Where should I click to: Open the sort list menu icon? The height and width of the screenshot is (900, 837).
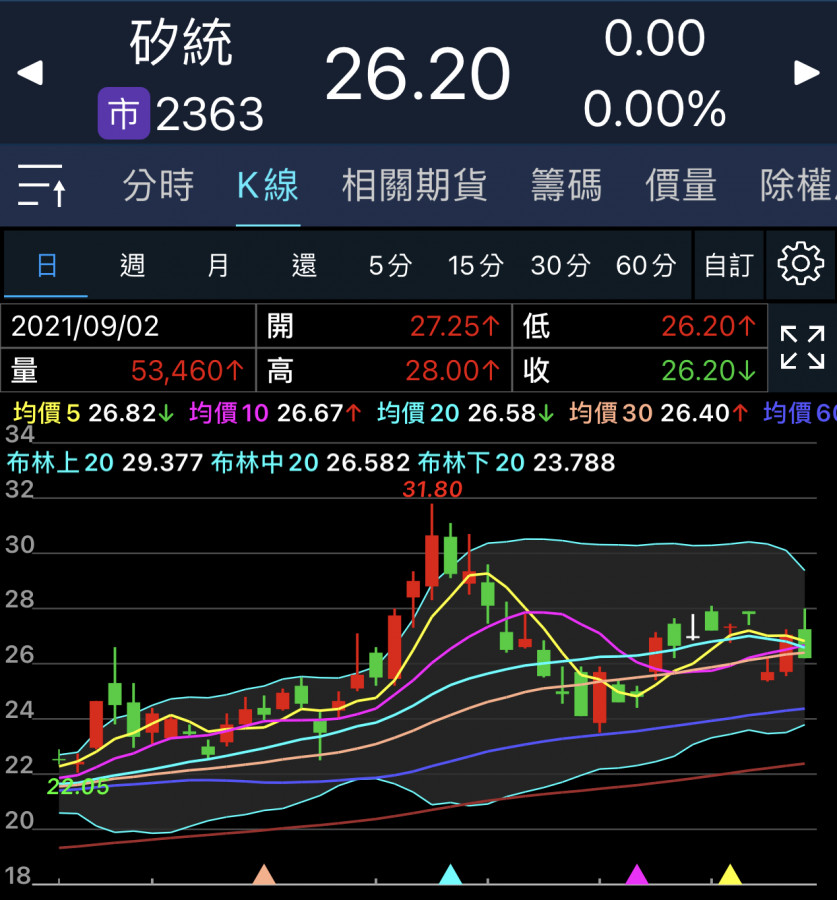[42, 186]
